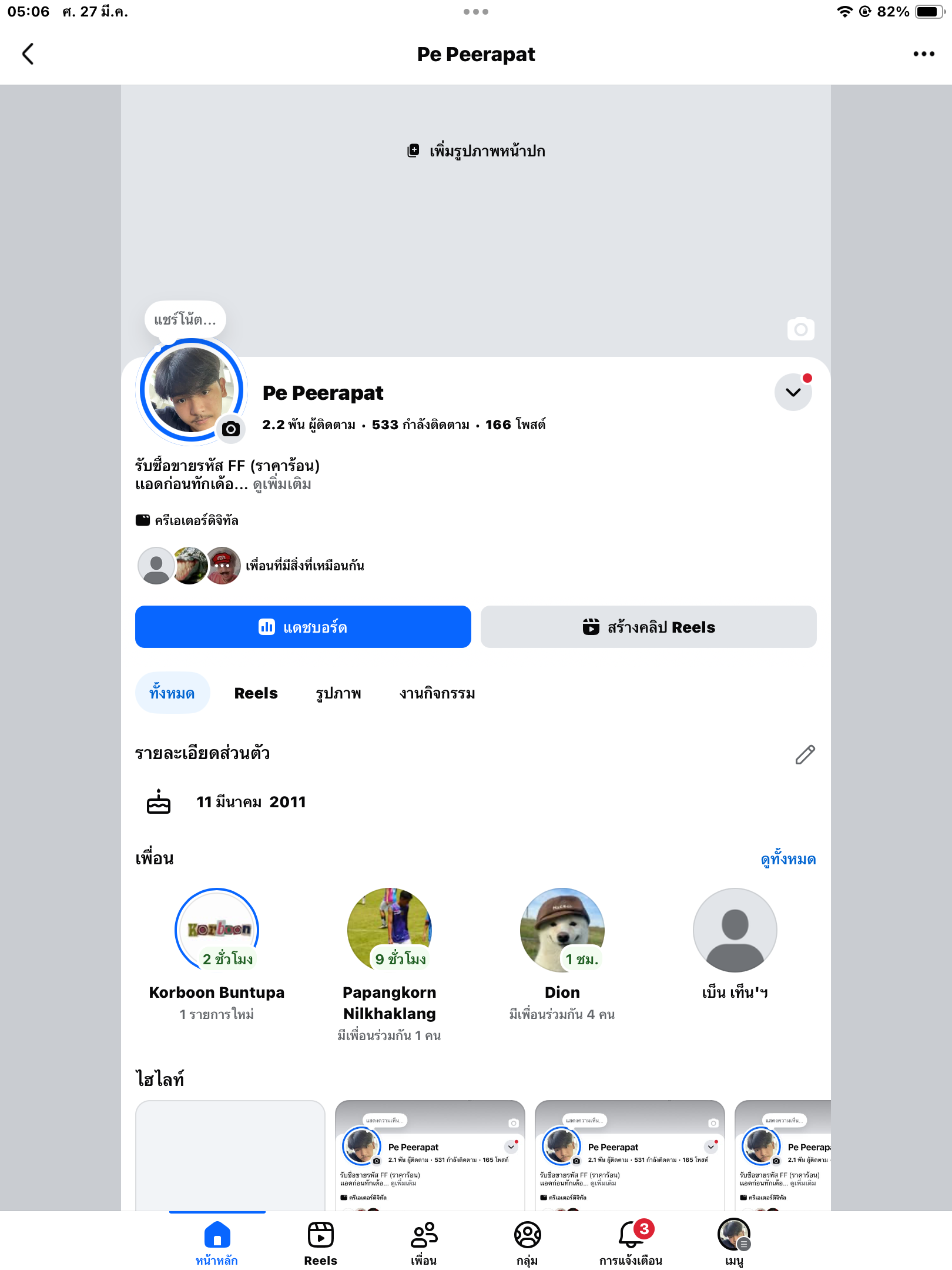Switch to the งานกิจกรรม tab
952x1270 pixels.
[x=437, y=693]
